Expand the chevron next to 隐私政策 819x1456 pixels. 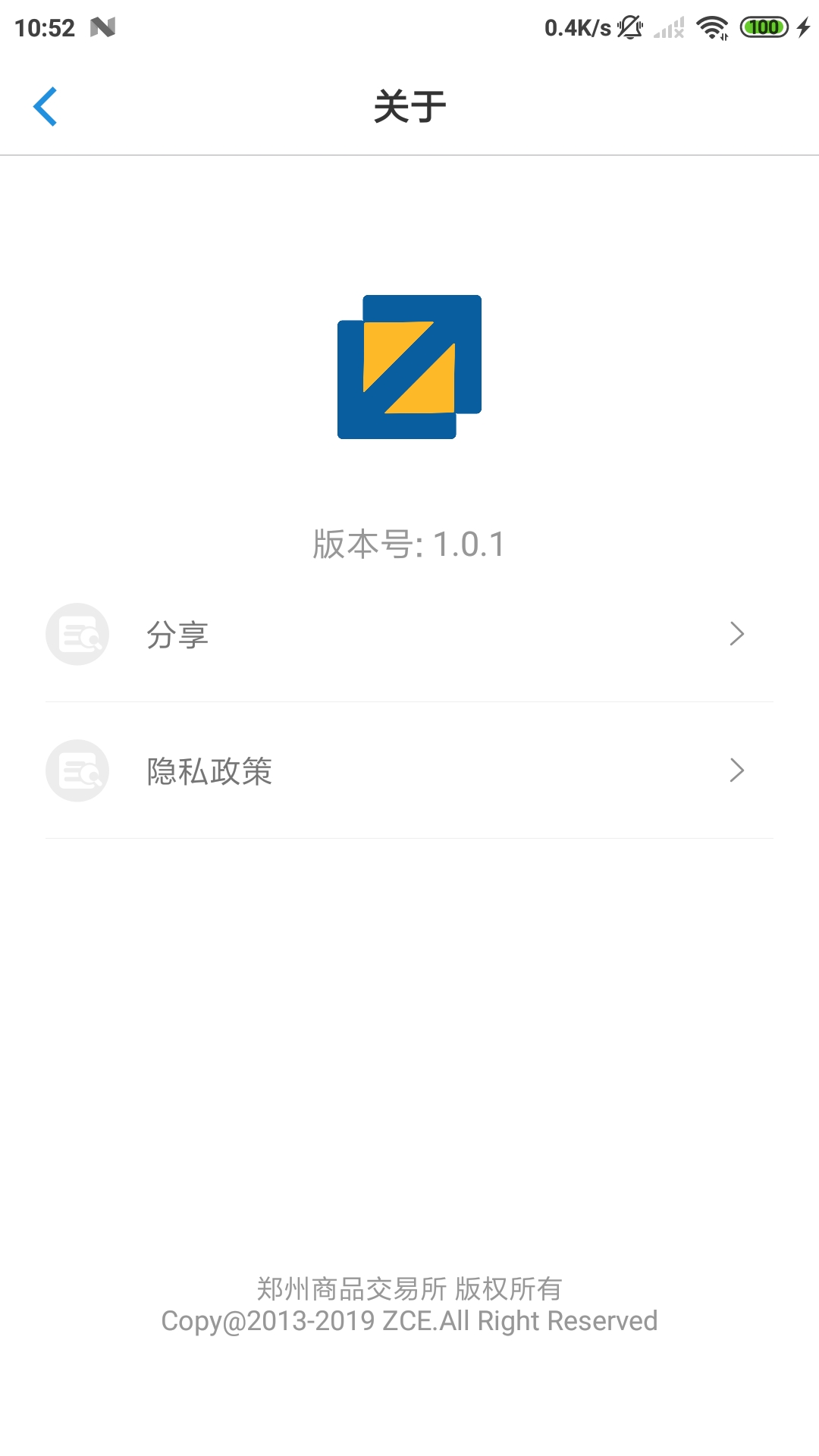(x=736, y=770)
